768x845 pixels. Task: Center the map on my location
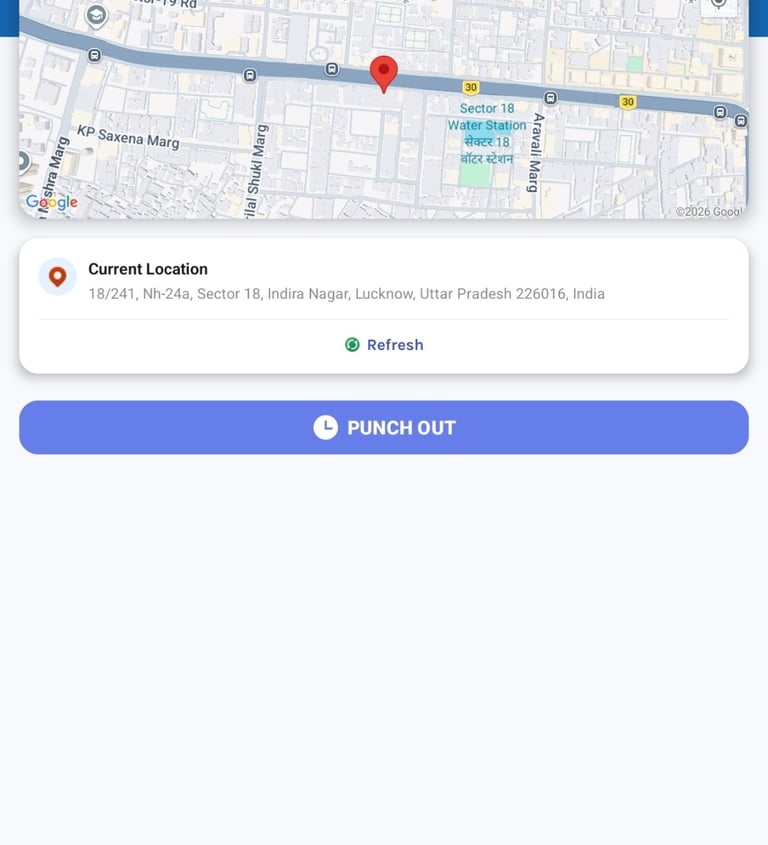tap(718, 5)
